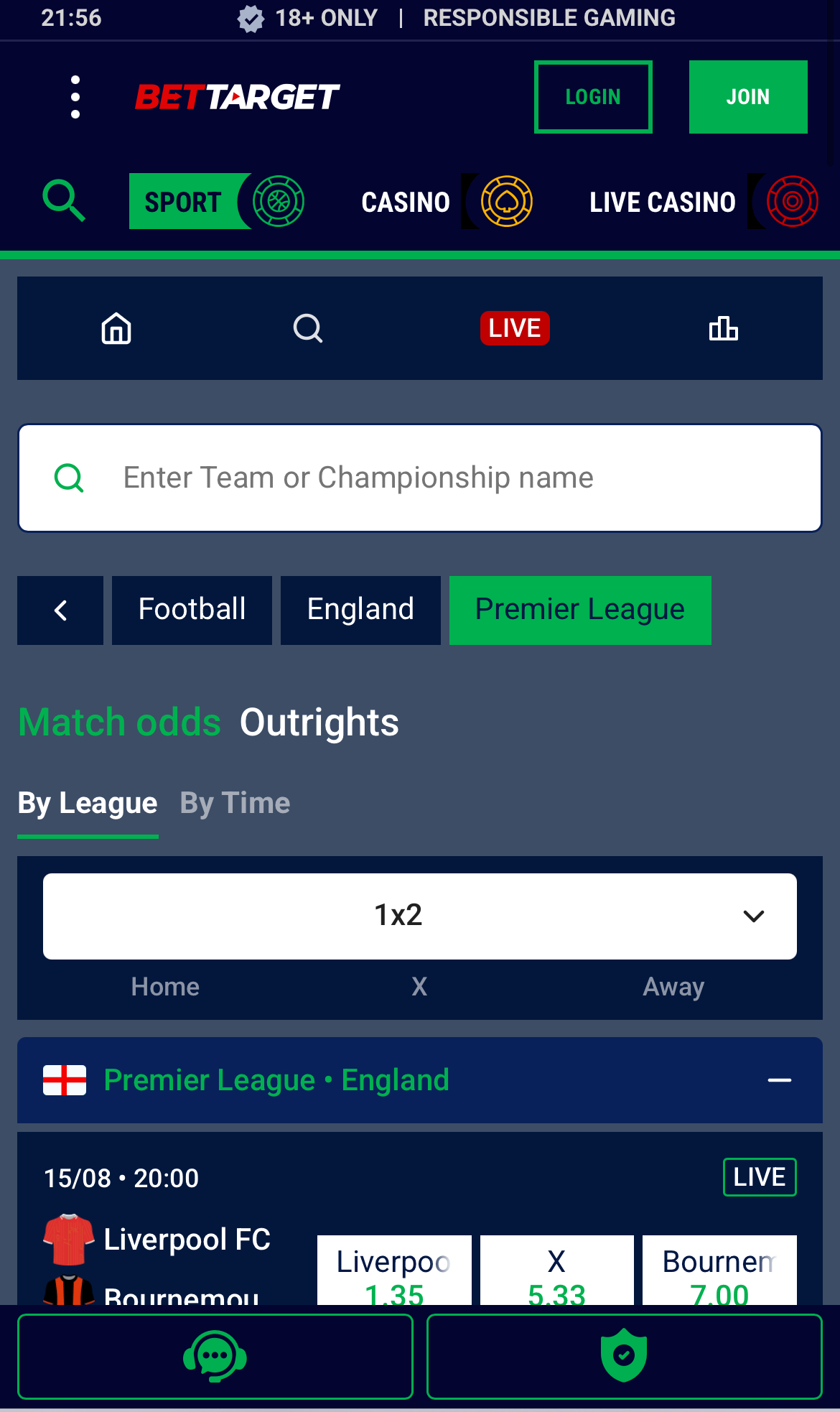Tap the LOGIN button
The image size is (840, 1412).
[x=593, y=97]
